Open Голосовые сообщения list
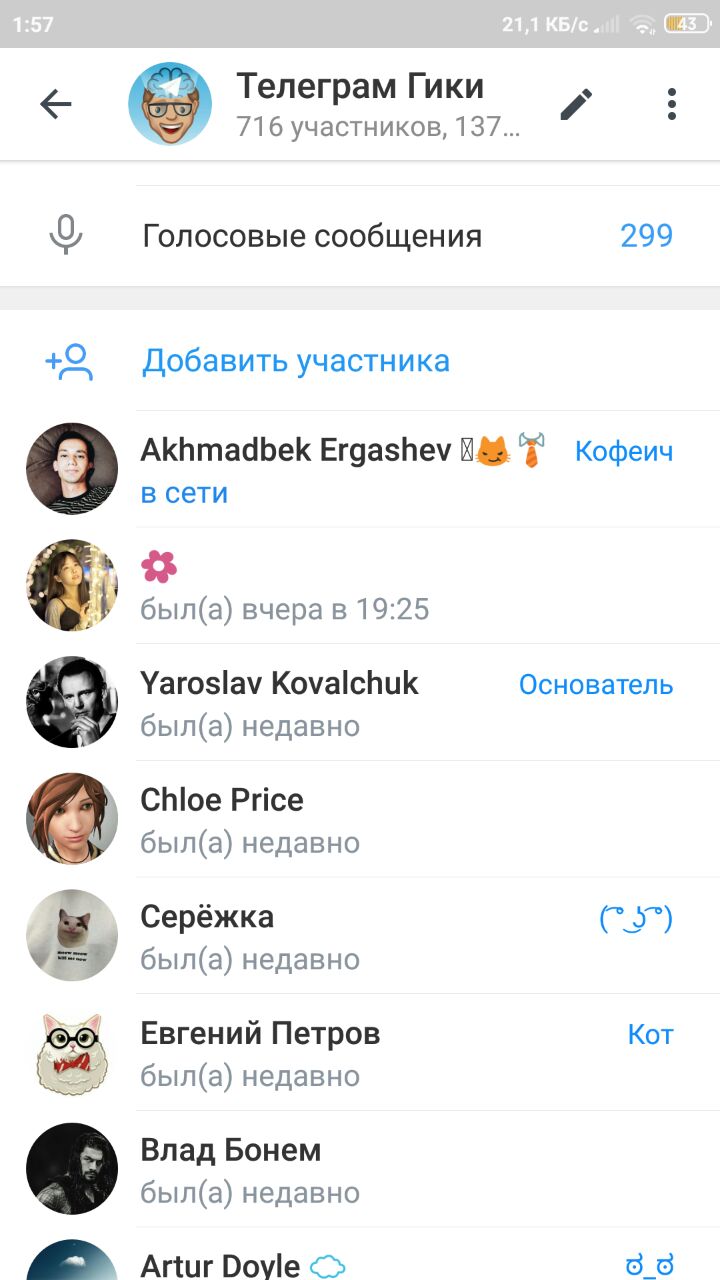The width and height of the screenshot is (720, 1280). tap(360, 236)
